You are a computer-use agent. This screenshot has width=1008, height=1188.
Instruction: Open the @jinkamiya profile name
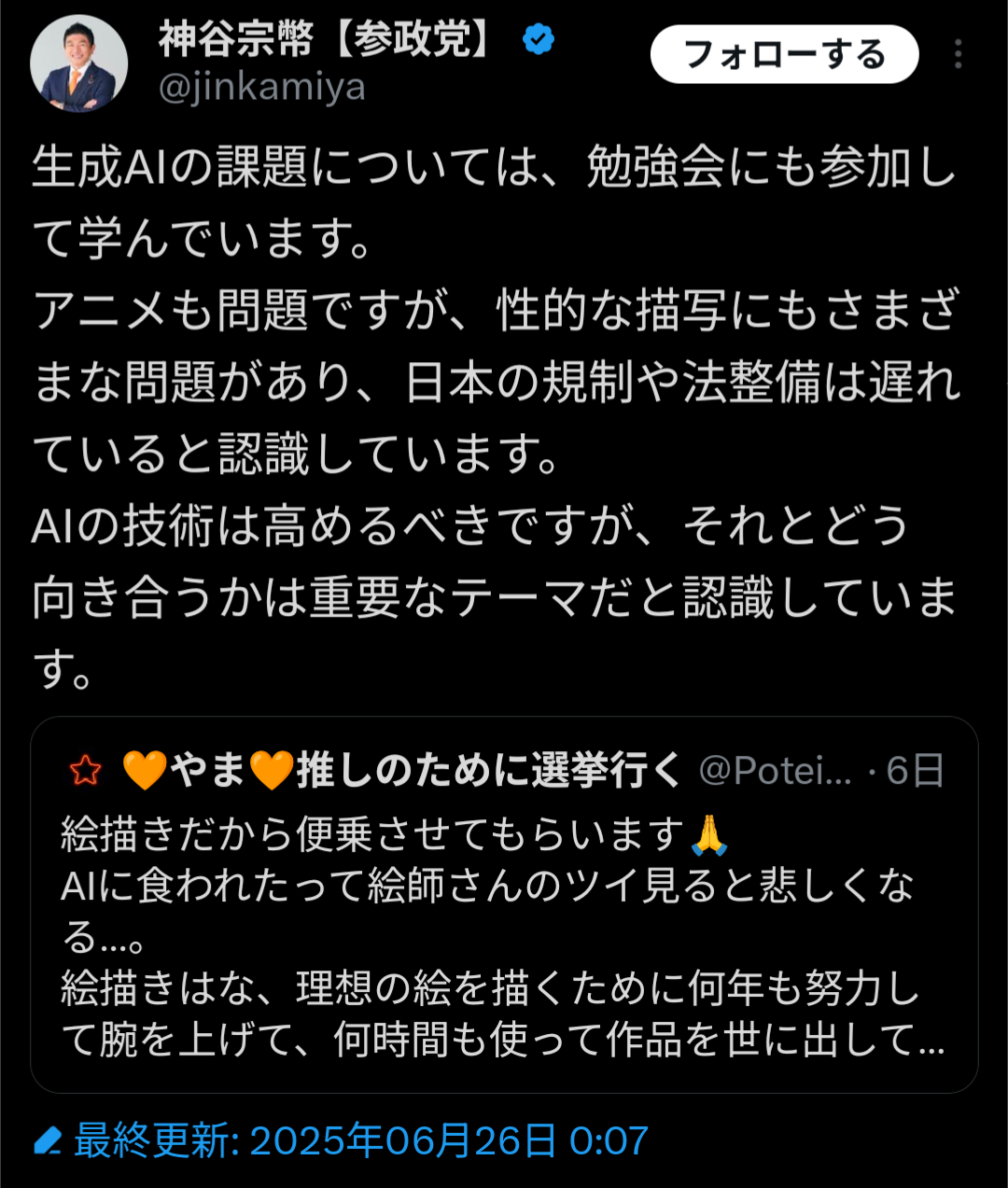[262, 89]
